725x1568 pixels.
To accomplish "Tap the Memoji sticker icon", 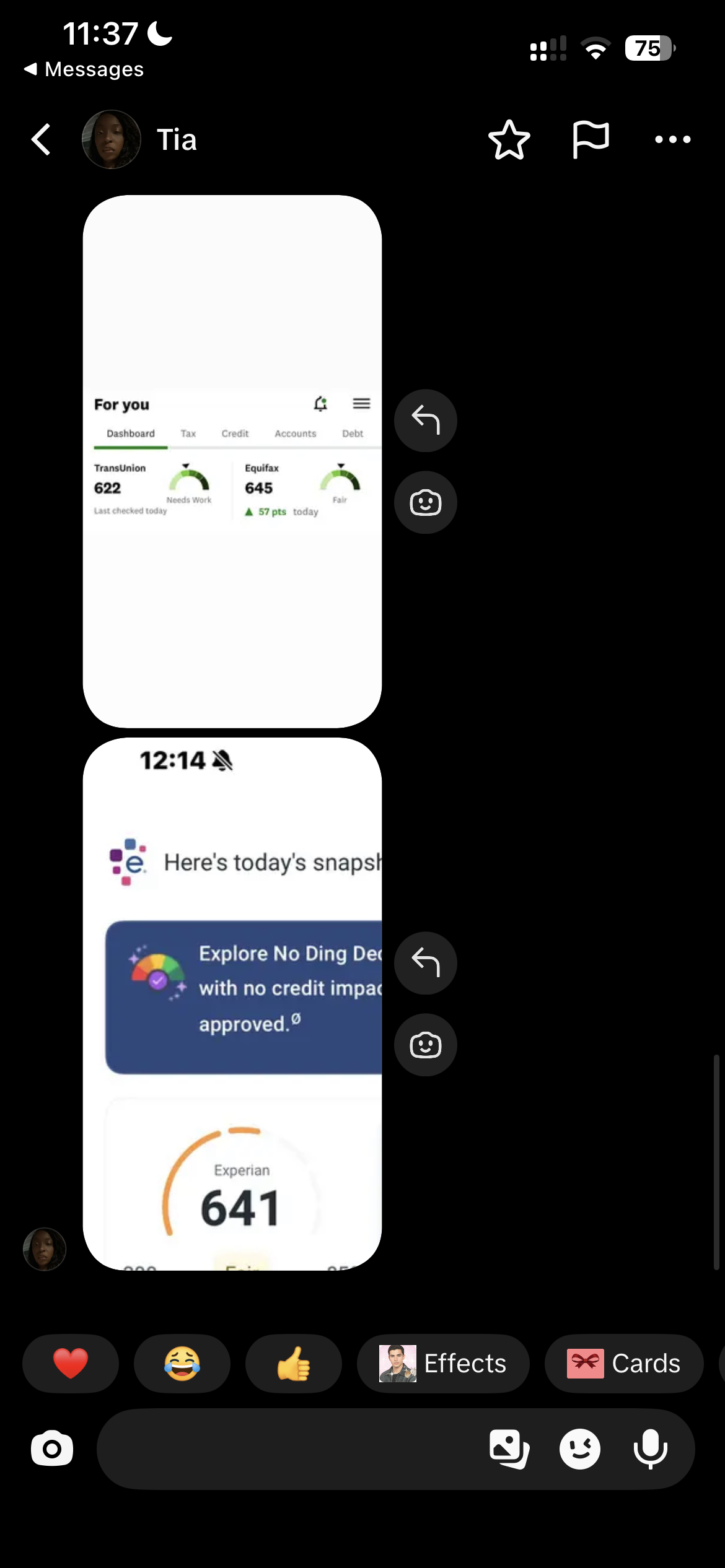I will coord(580,1450).
